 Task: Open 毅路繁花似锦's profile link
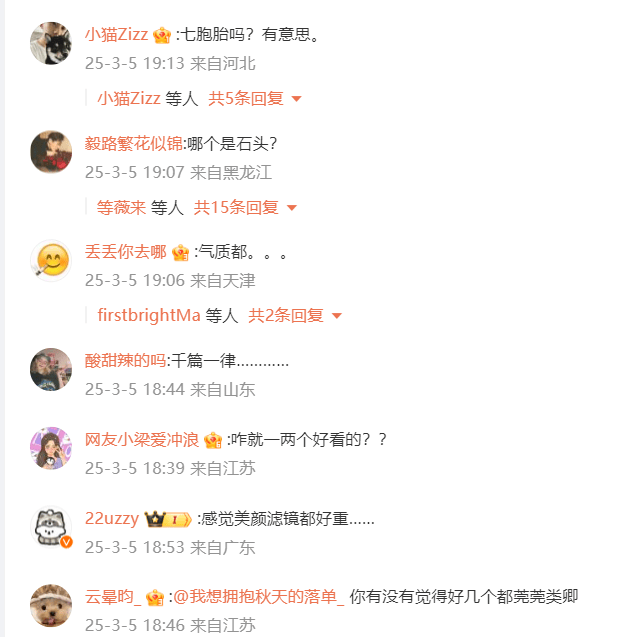pyautogui.click(x=140, y=143)
